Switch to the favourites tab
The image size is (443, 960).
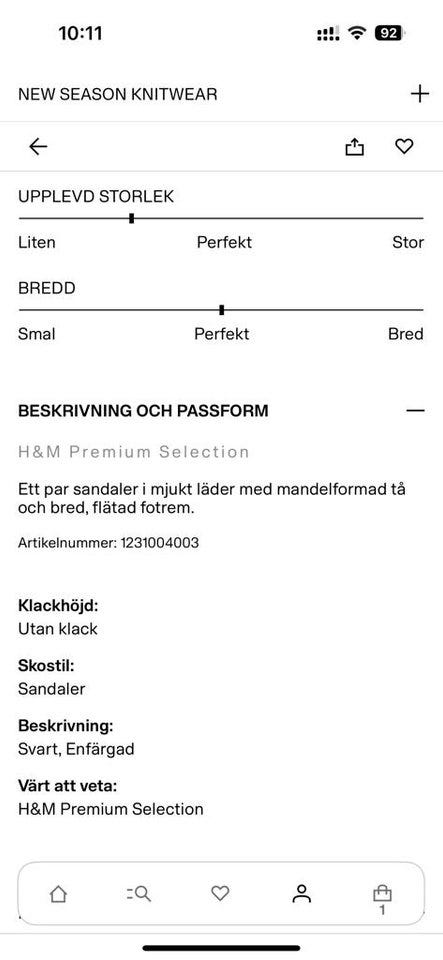[x=220, y=893]
